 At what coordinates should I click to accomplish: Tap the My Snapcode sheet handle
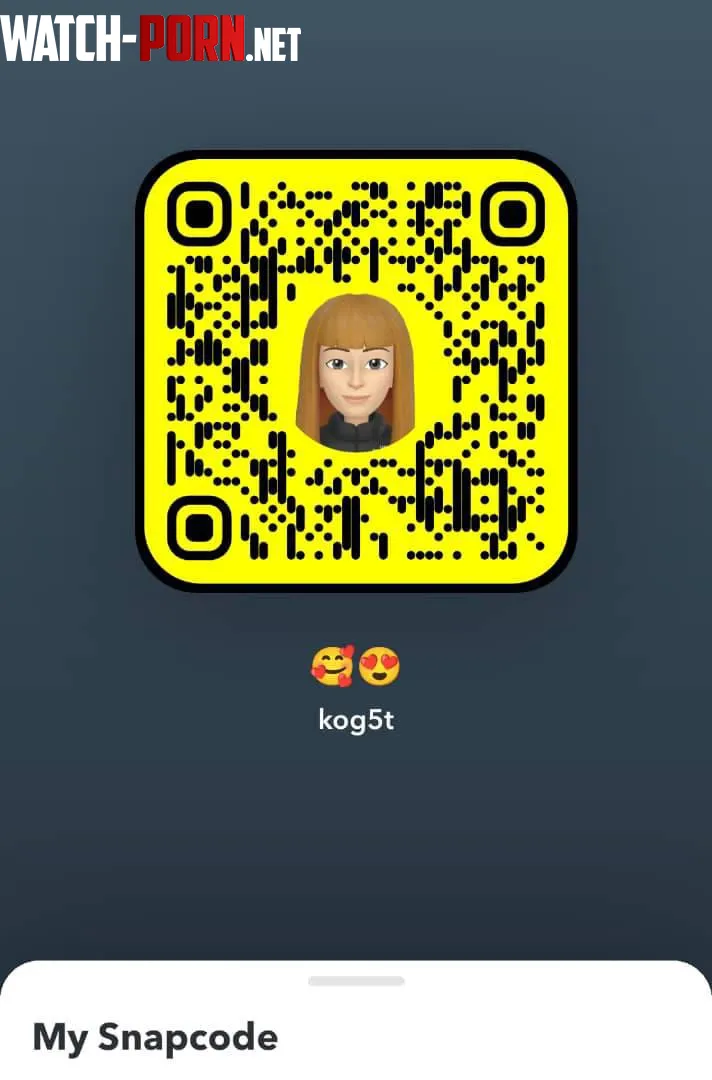356,981
